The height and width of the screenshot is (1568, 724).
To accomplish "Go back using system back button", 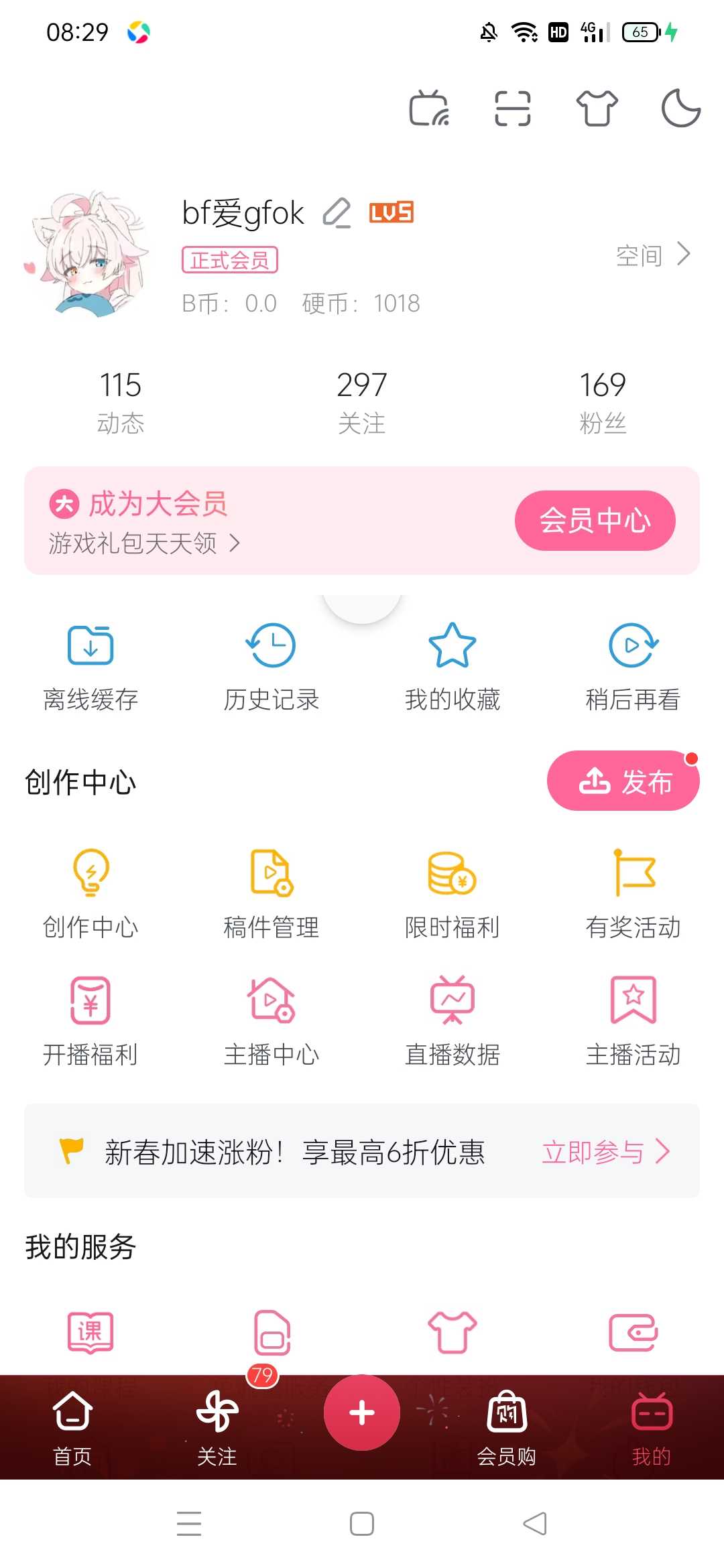I will pos(535,1523).
